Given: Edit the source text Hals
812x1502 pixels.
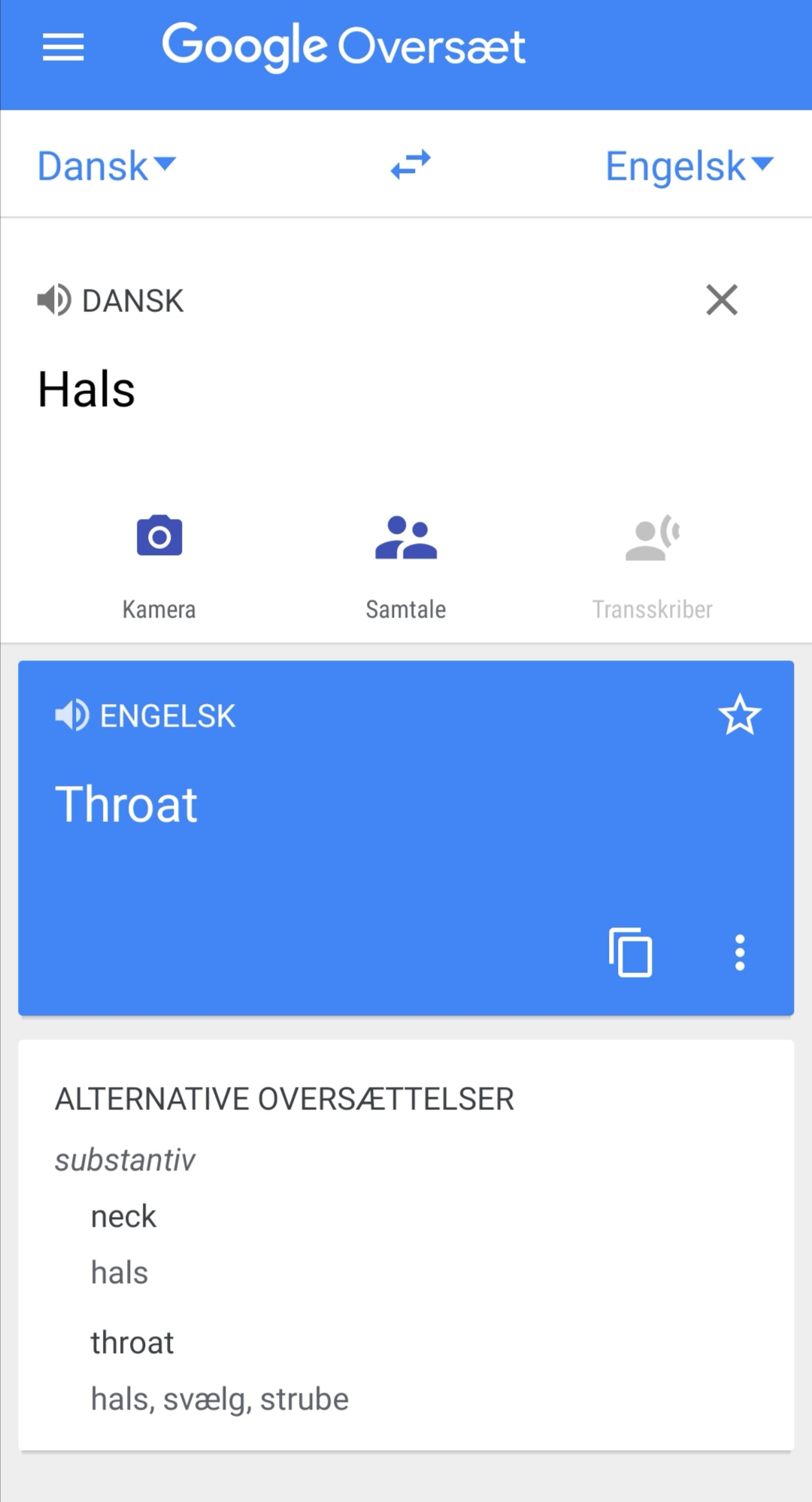Looking at the screenshot, I should [87, 390].
